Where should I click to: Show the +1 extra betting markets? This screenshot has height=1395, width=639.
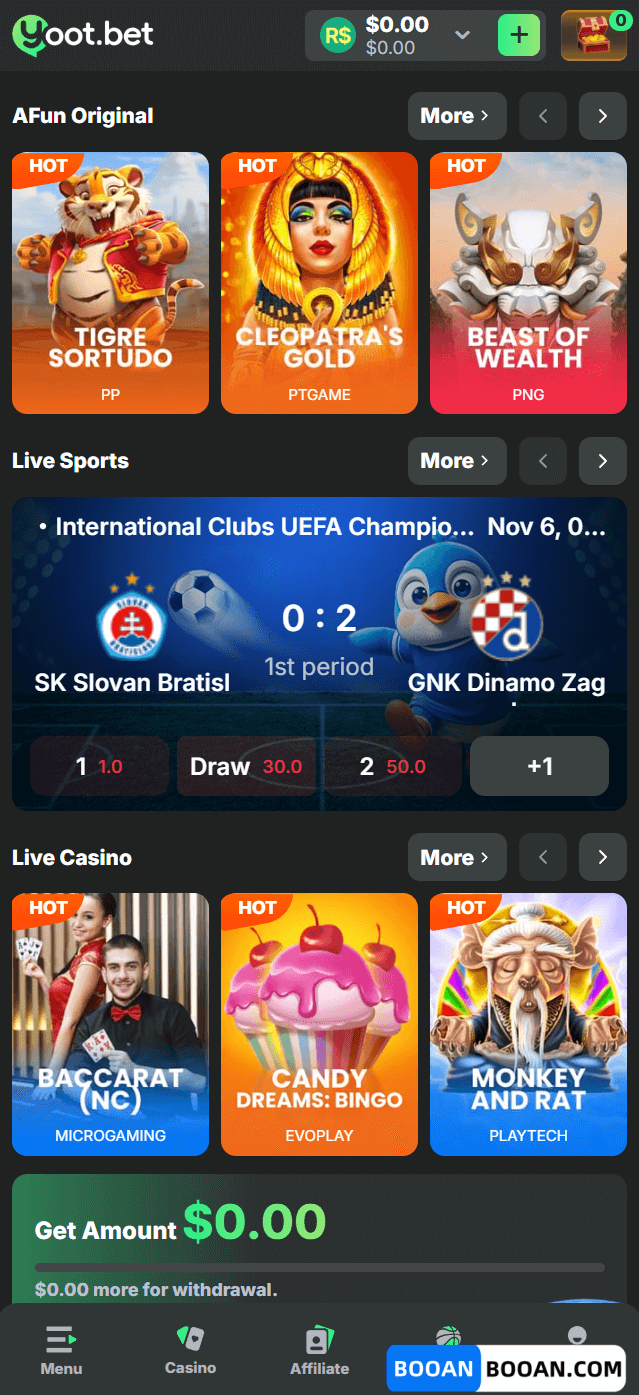coord(539,766)
